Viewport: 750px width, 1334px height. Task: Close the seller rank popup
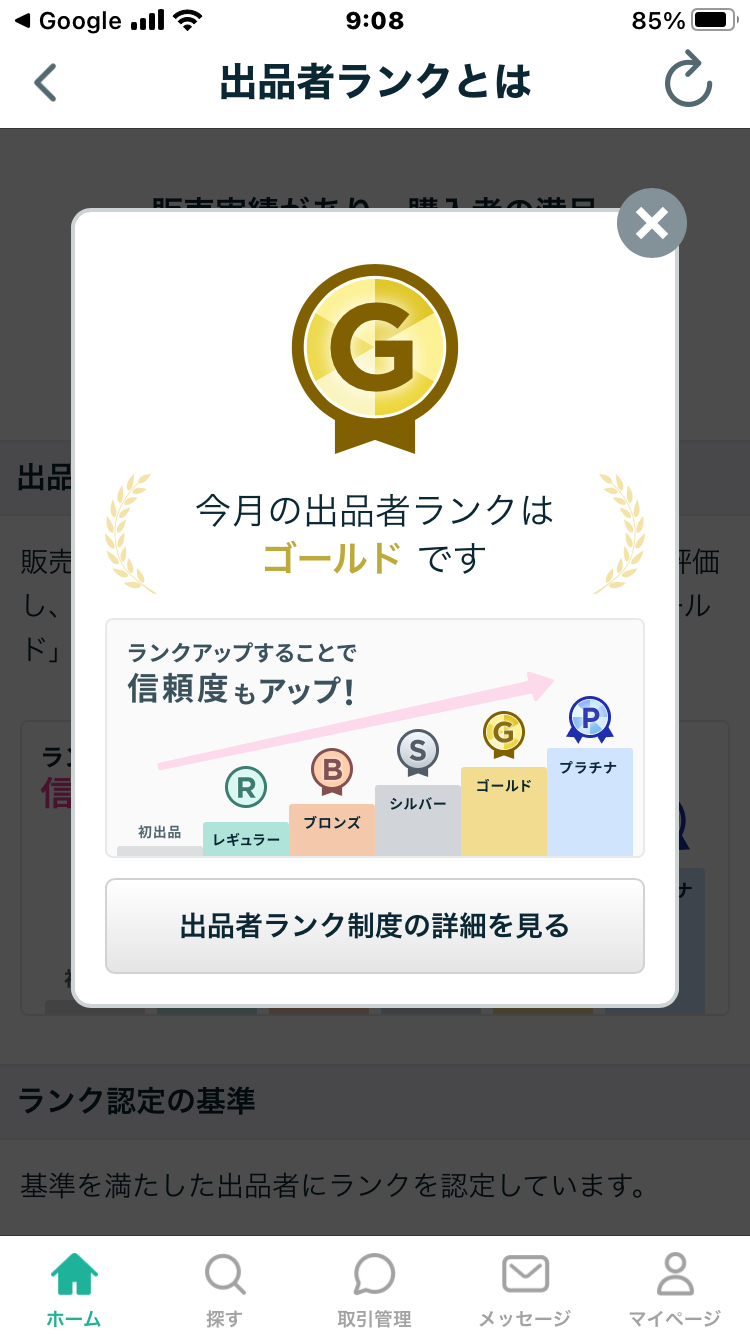pyautogui.click(x=651, y=223)
